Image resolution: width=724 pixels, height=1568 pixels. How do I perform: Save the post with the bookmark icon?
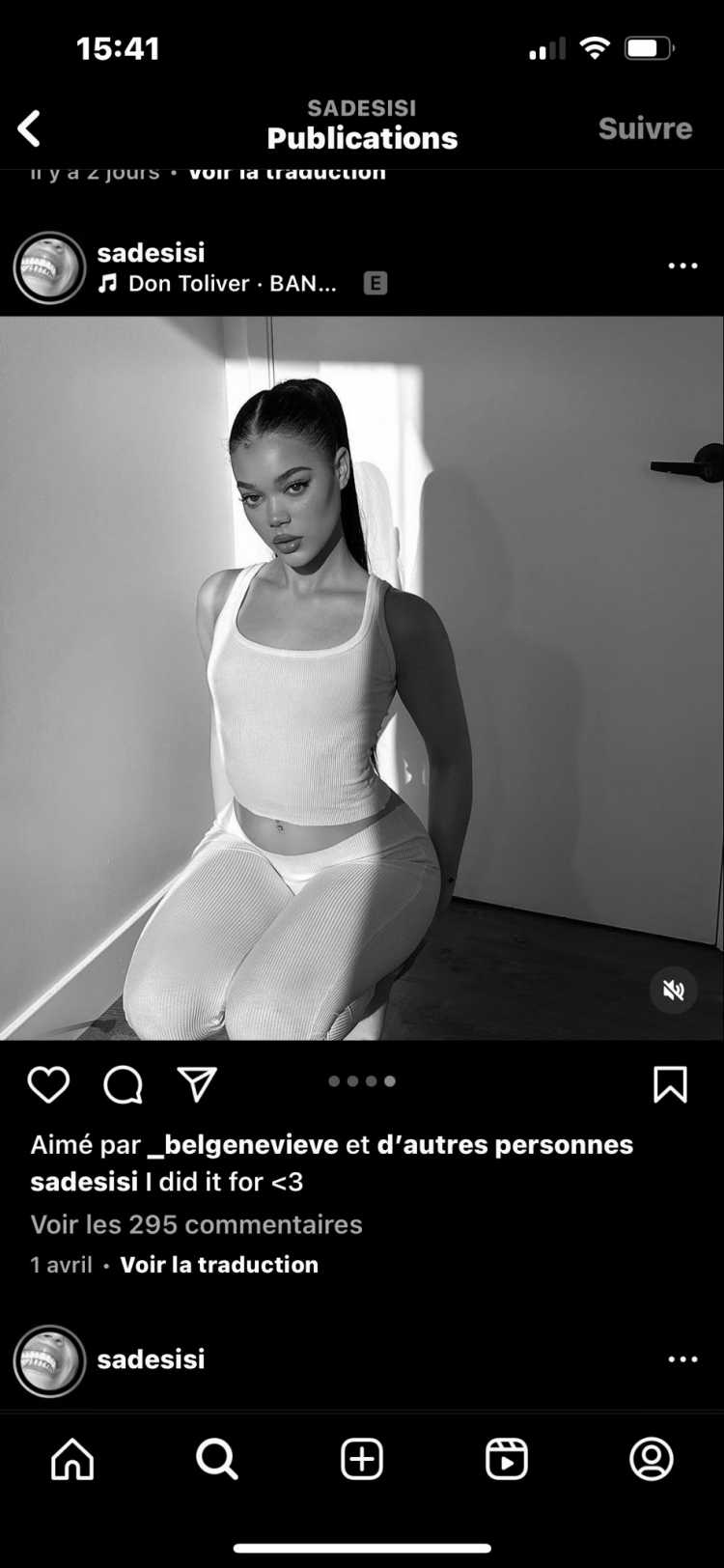click(x=670, y=1085)
